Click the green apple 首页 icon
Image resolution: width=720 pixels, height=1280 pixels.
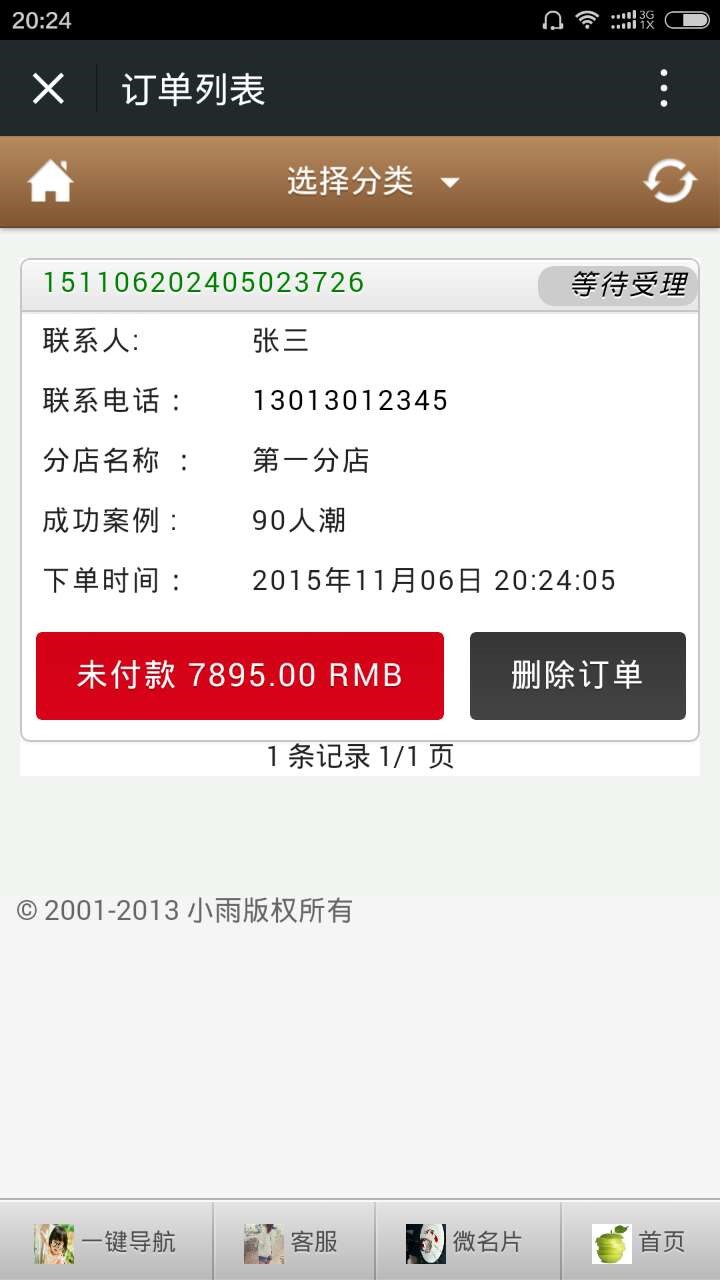coord(613,1238)
